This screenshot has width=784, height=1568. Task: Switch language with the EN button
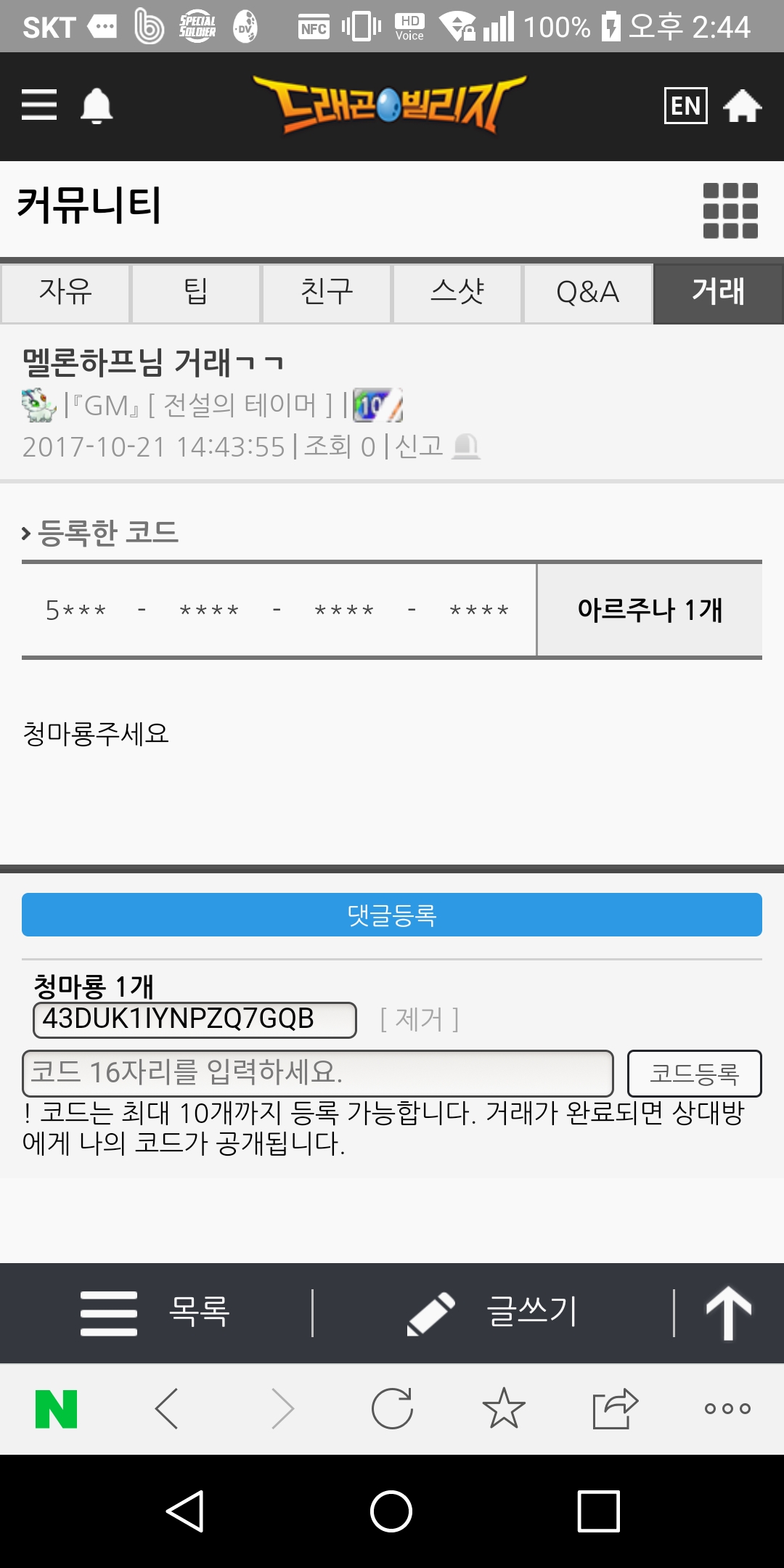[x=685, y=106]
